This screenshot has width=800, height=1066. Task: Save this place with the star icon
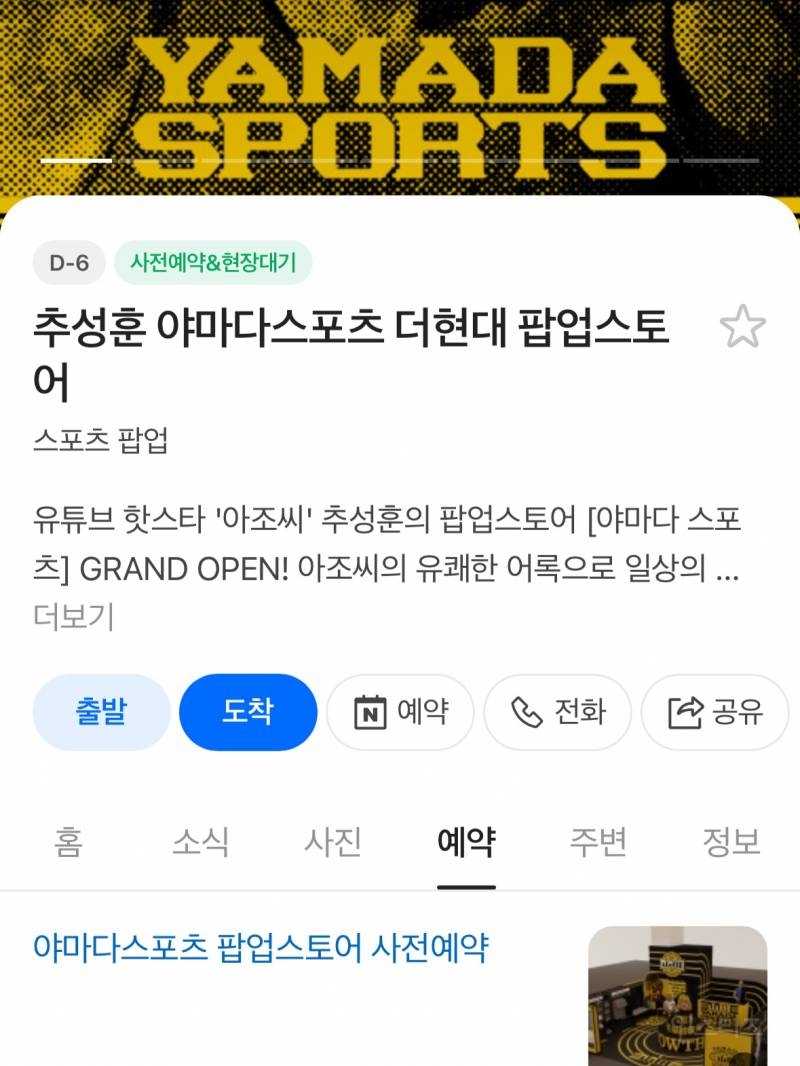point(742,327)
